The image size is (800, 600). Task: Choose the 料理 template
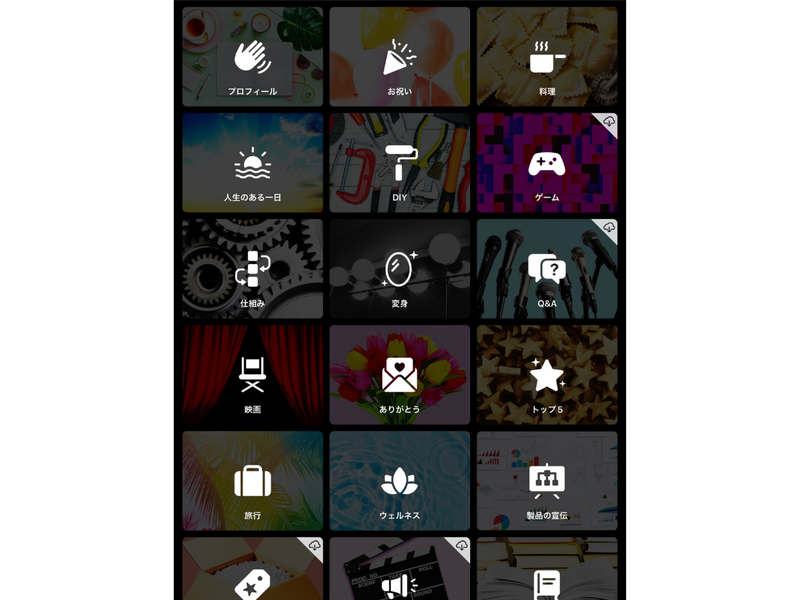point(547,57)
